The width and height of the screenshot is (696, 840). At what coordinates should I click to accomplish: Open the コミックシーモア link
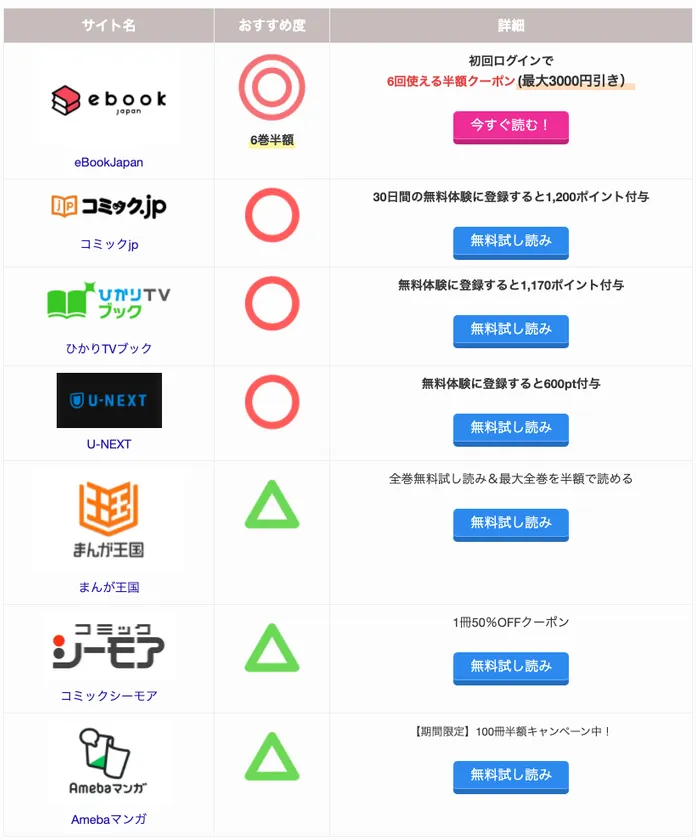point(109,695)
